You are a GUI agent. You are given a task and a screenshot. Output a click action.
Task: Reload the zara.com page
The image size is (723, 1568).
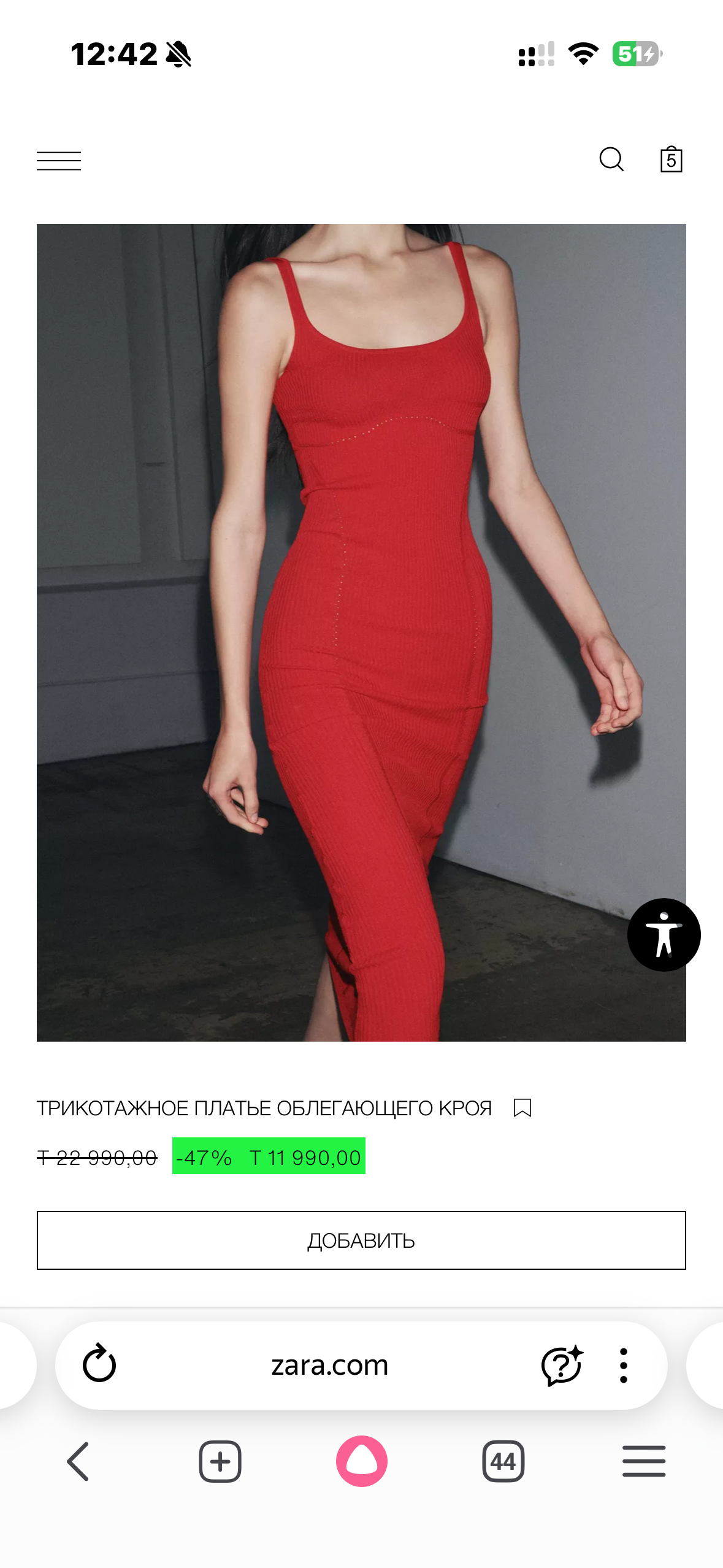pos(99,1364)
